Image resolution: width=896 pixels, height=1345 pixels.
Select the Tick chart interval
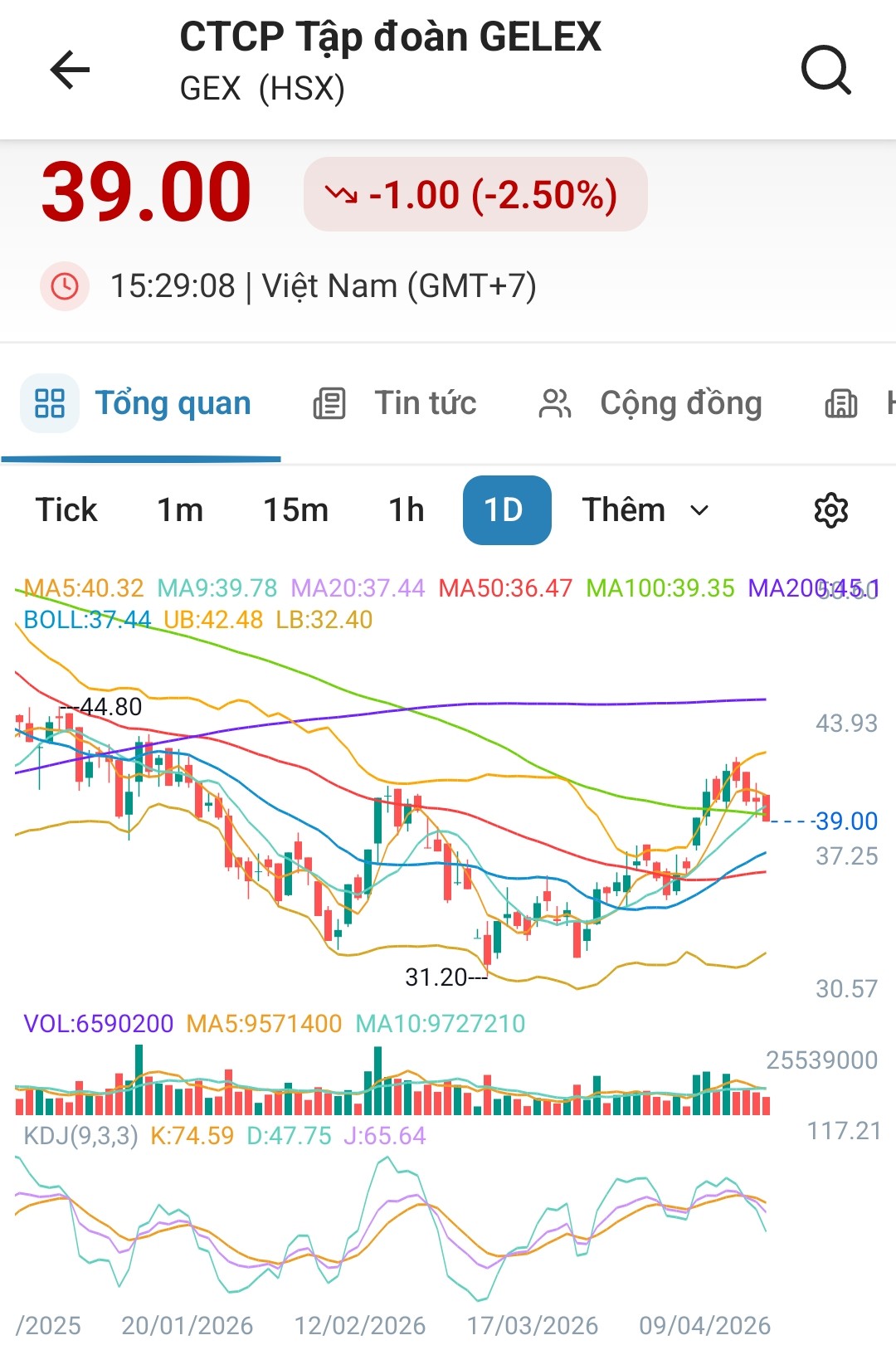pyautogui.click(x=66, y=509)
